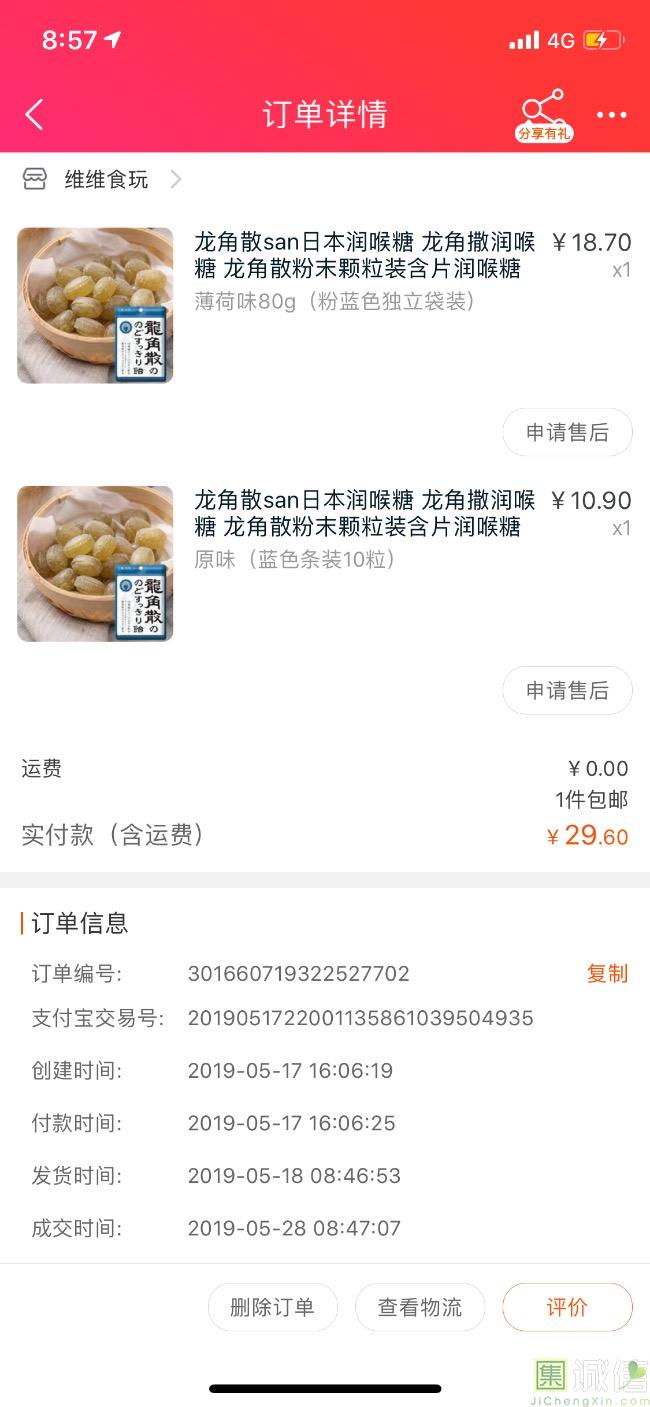The height and width of the screenshot is (1407, 650).
Task: Go back from the order details page
Action: (x=35, y=114)
